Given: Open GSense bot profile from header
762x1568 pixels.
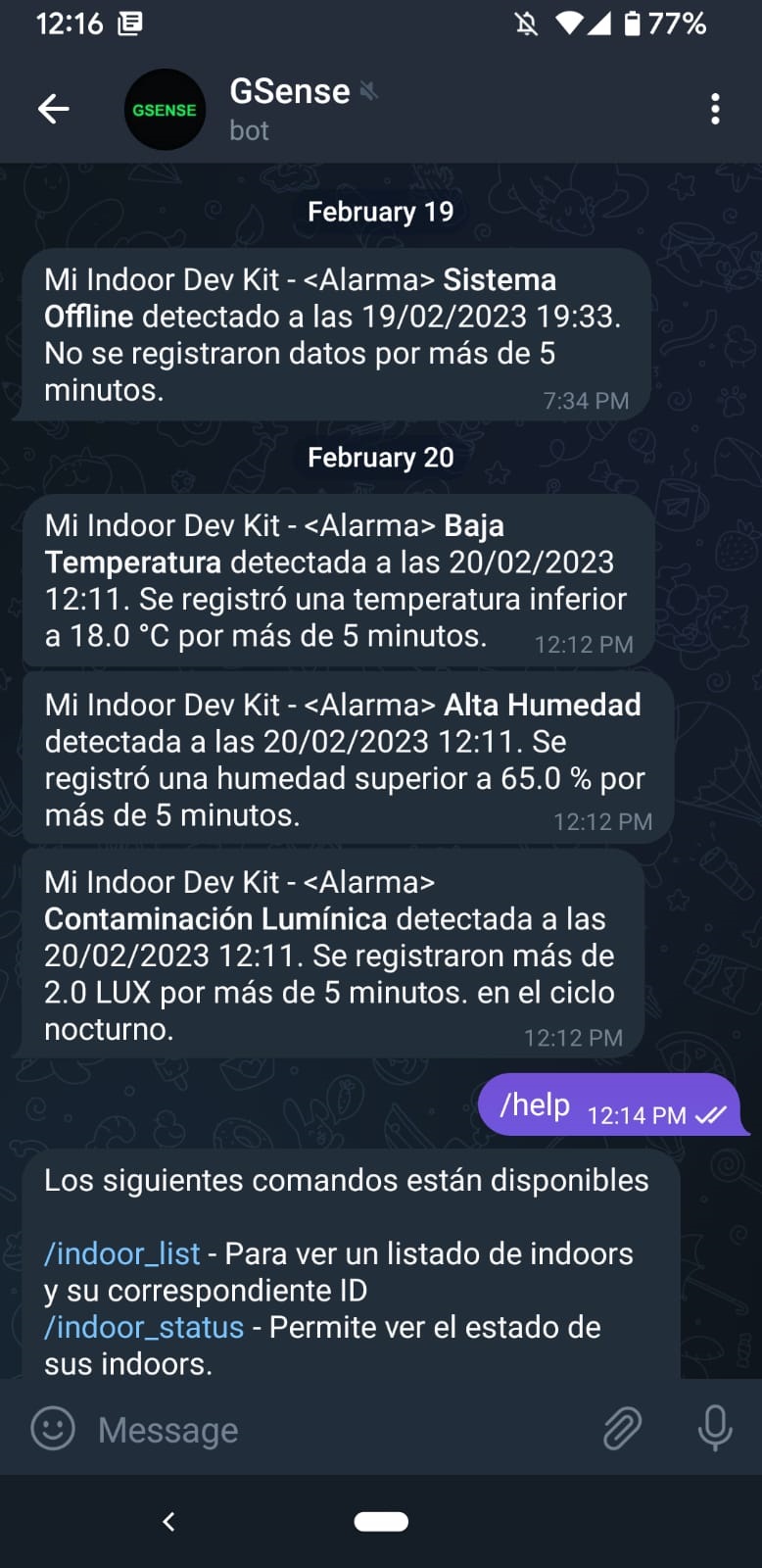Looking at the screenshot, I should point(290,108).
